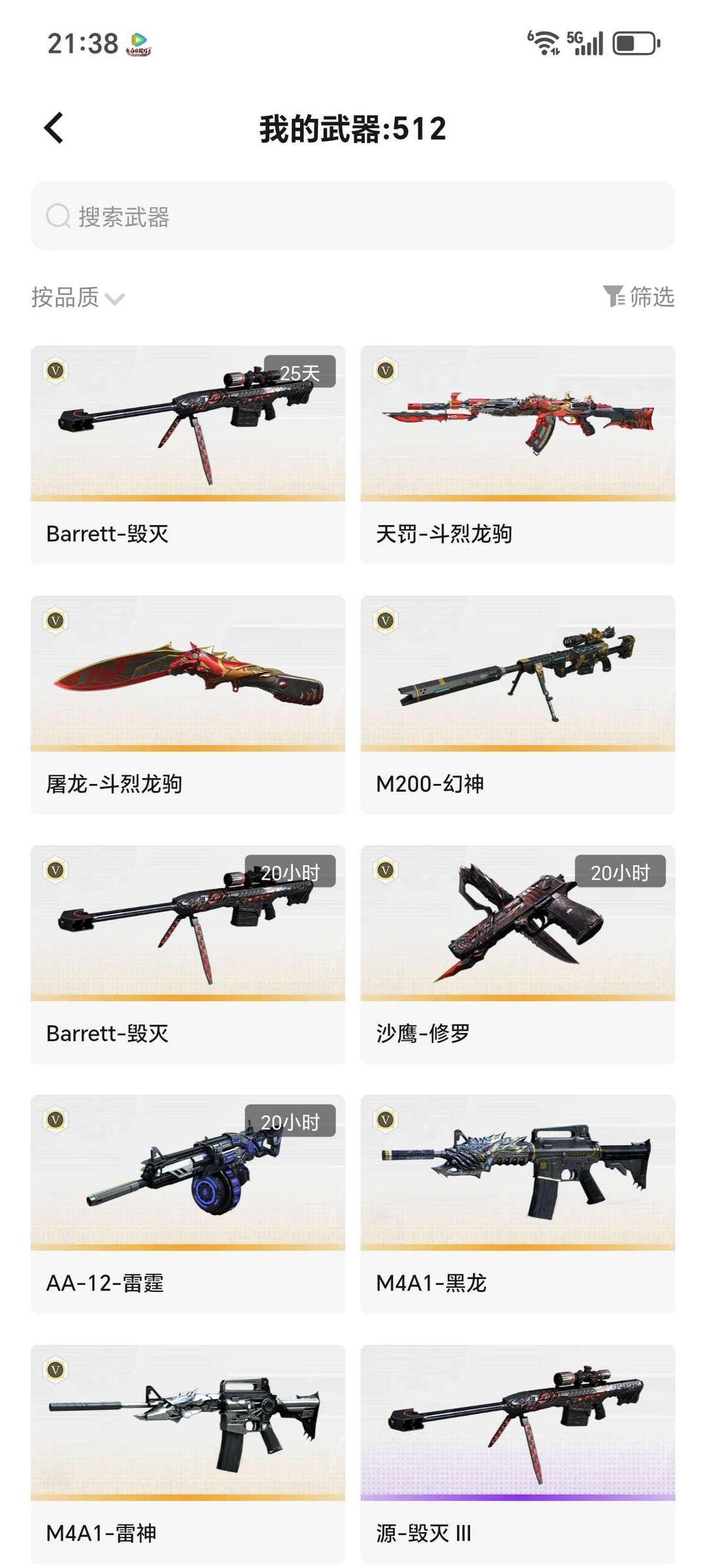Tap the 搜索武器 search field
The image size is (706, 1568).
[353, 216]
